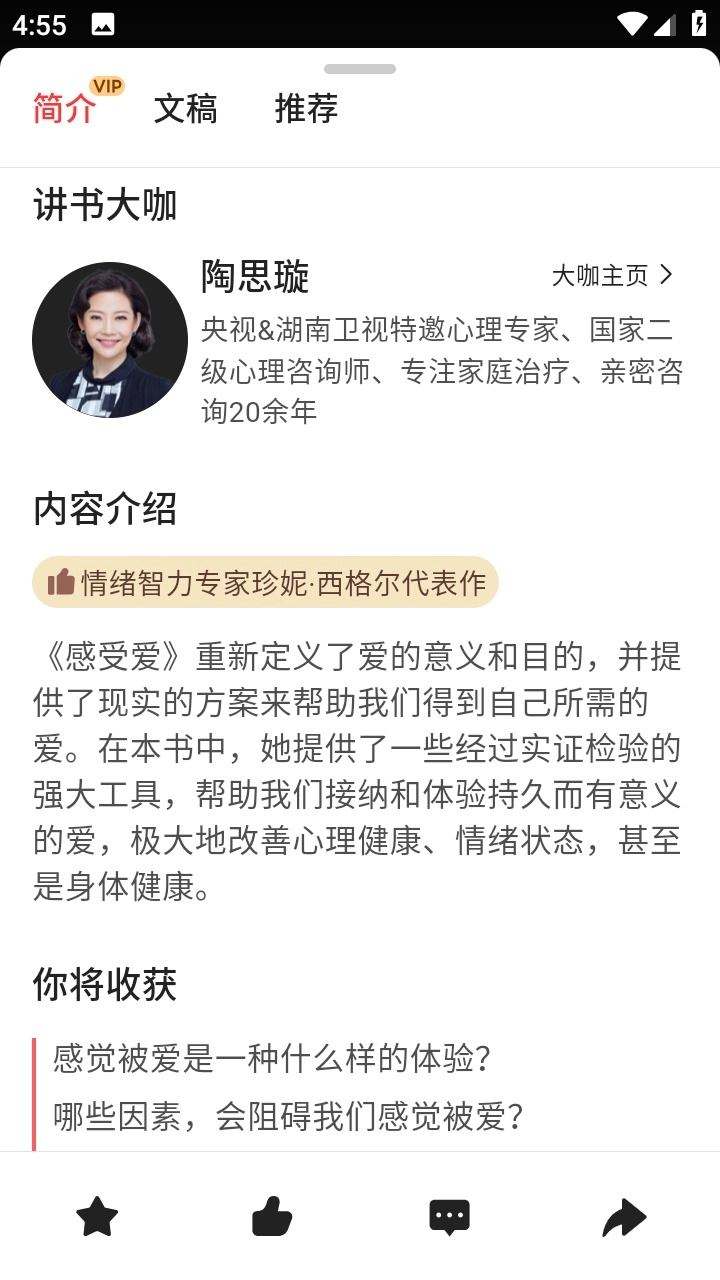The image size is (720, 1280).
Task: Like this book with thumbs-up icon
Action: point(272,1217)
